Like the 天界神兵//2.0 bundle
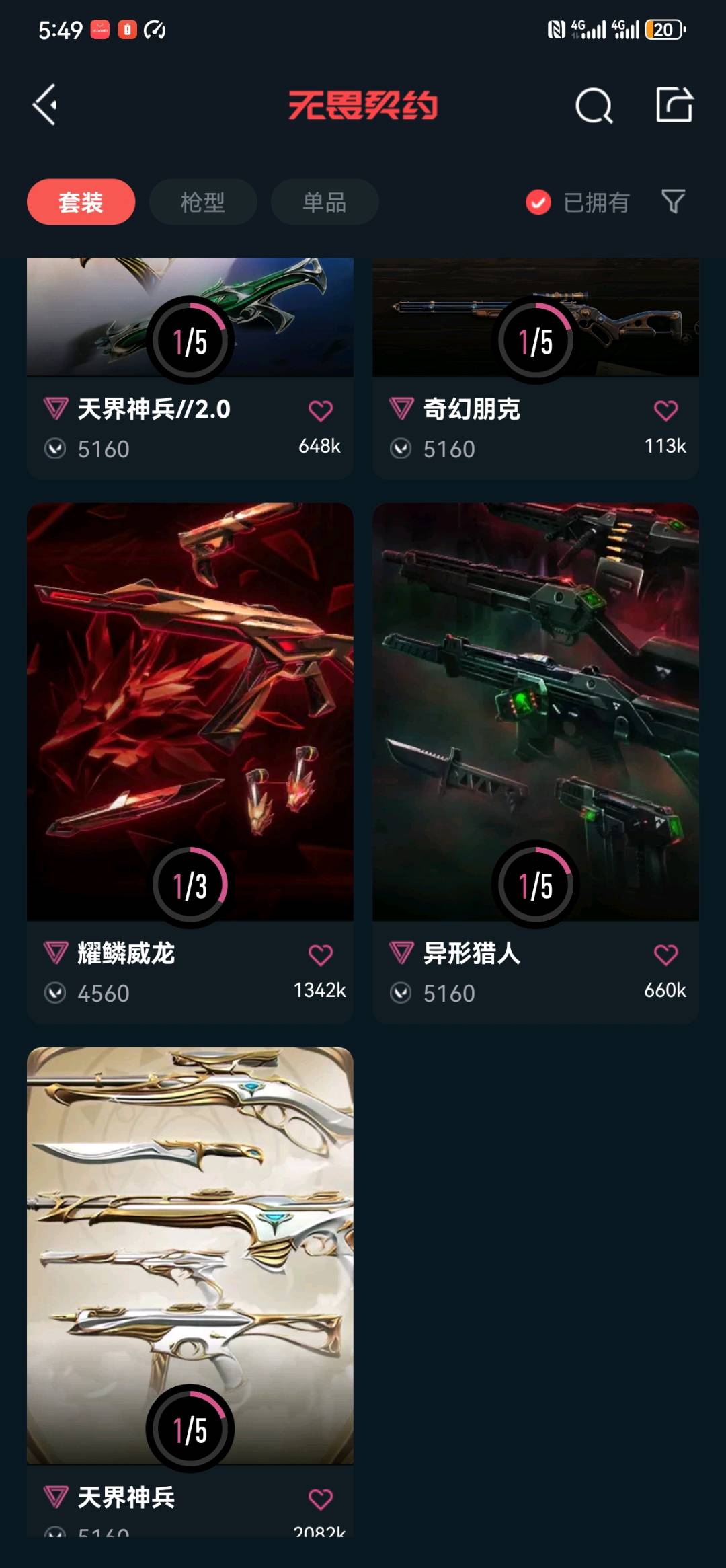The image size is (726, 1568). 321,410
